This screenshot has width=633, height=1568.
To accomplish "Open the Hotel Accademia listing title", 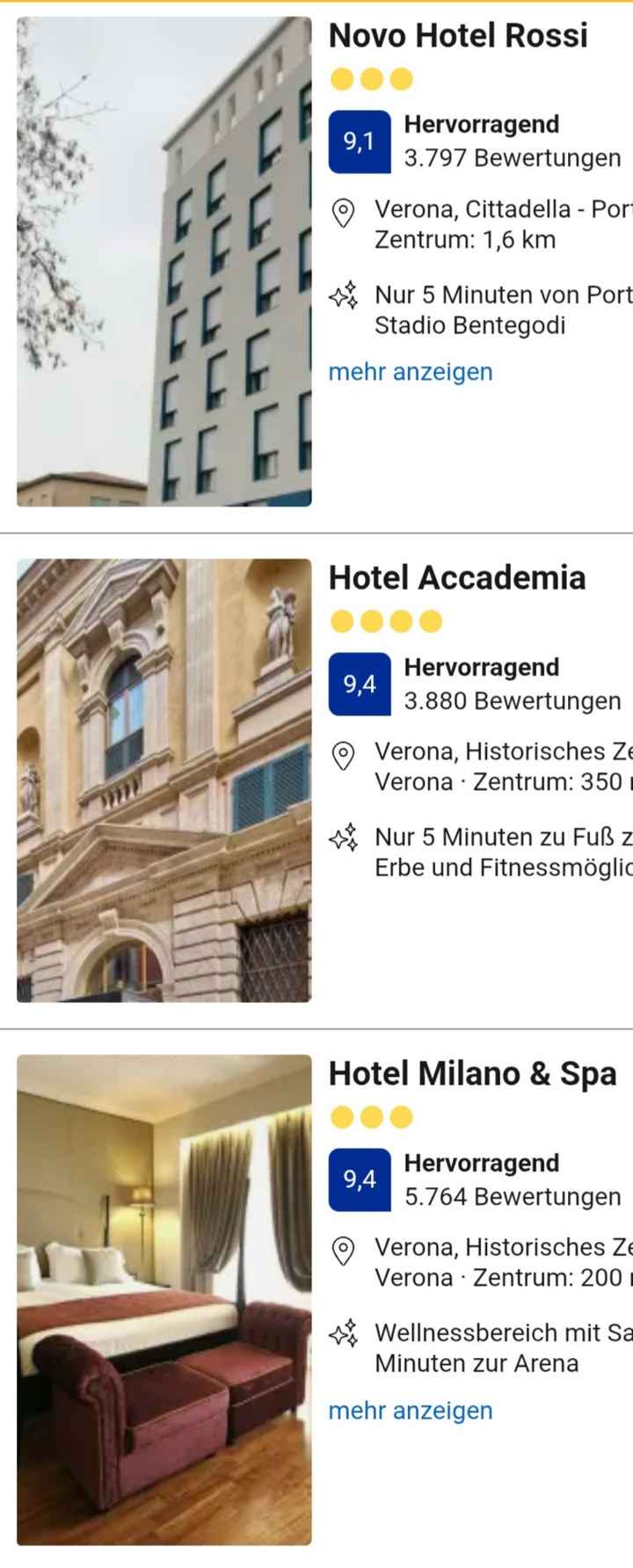I will point(457,578).
